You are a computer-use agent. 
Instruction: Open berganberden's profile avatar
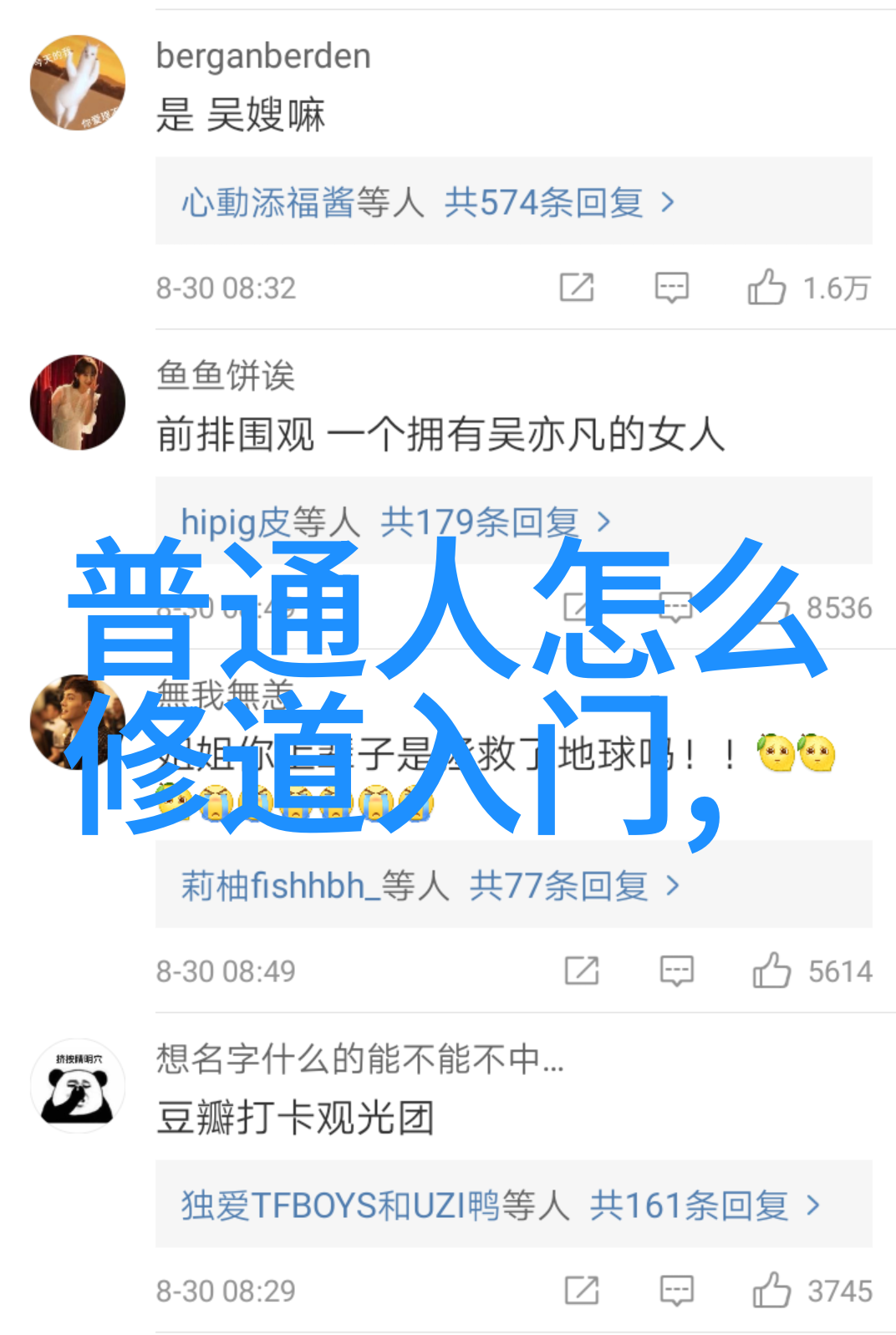coord(78,83)
